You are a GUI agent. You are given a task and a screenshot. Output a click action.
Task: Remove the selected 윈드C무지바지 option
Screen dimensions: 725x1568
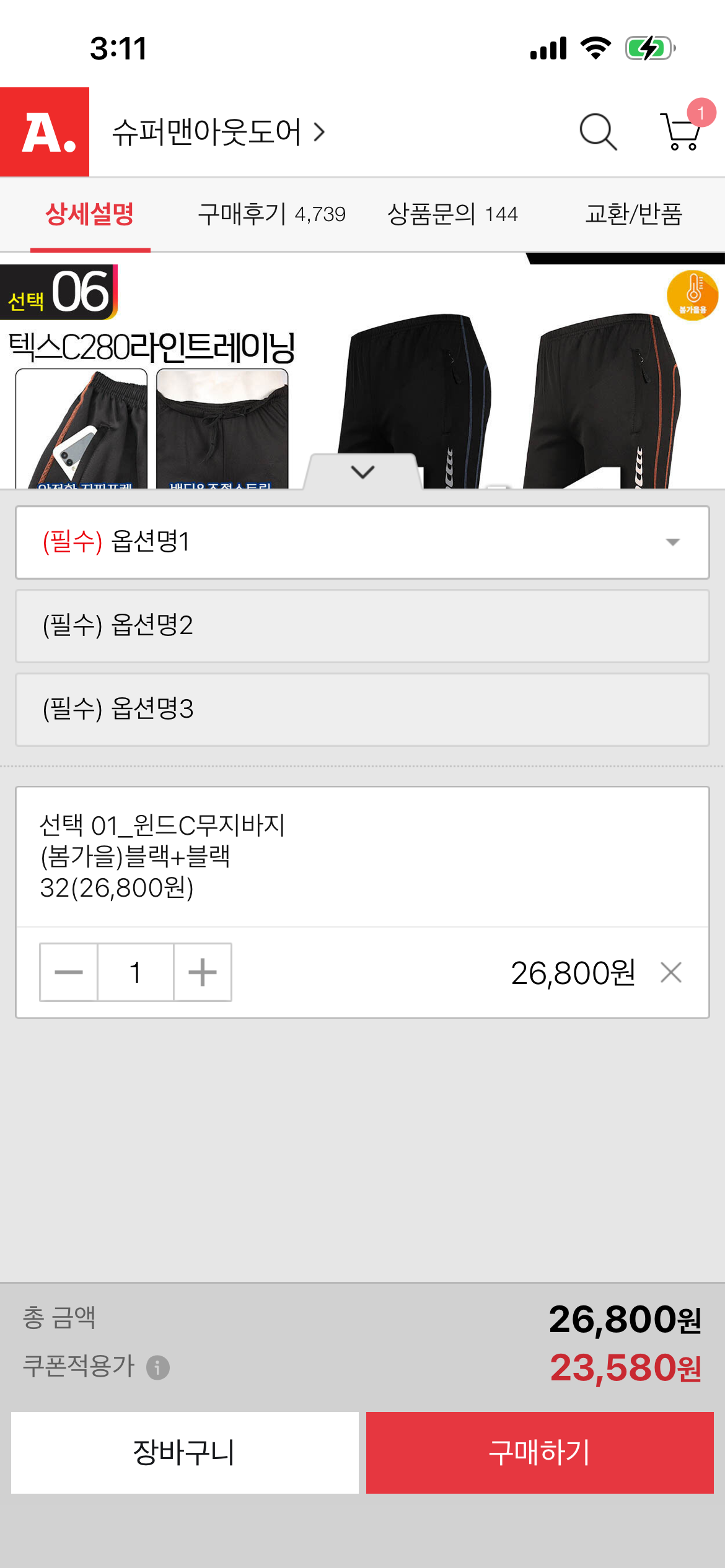pyautogui.click(x=671, y=972)
